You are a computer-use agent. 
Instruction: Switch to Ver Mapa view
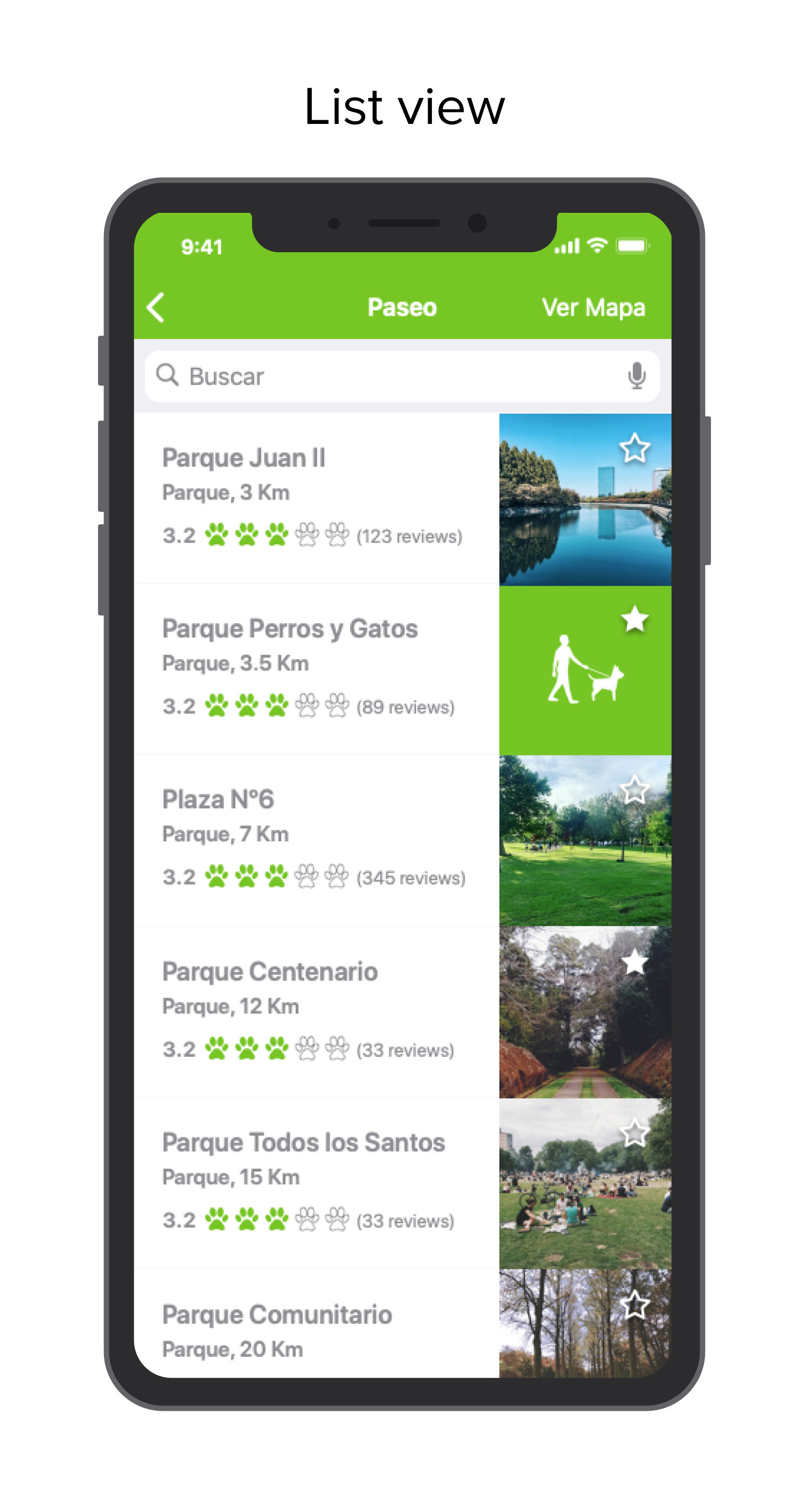pyautogui.click(x=593, y=308)
